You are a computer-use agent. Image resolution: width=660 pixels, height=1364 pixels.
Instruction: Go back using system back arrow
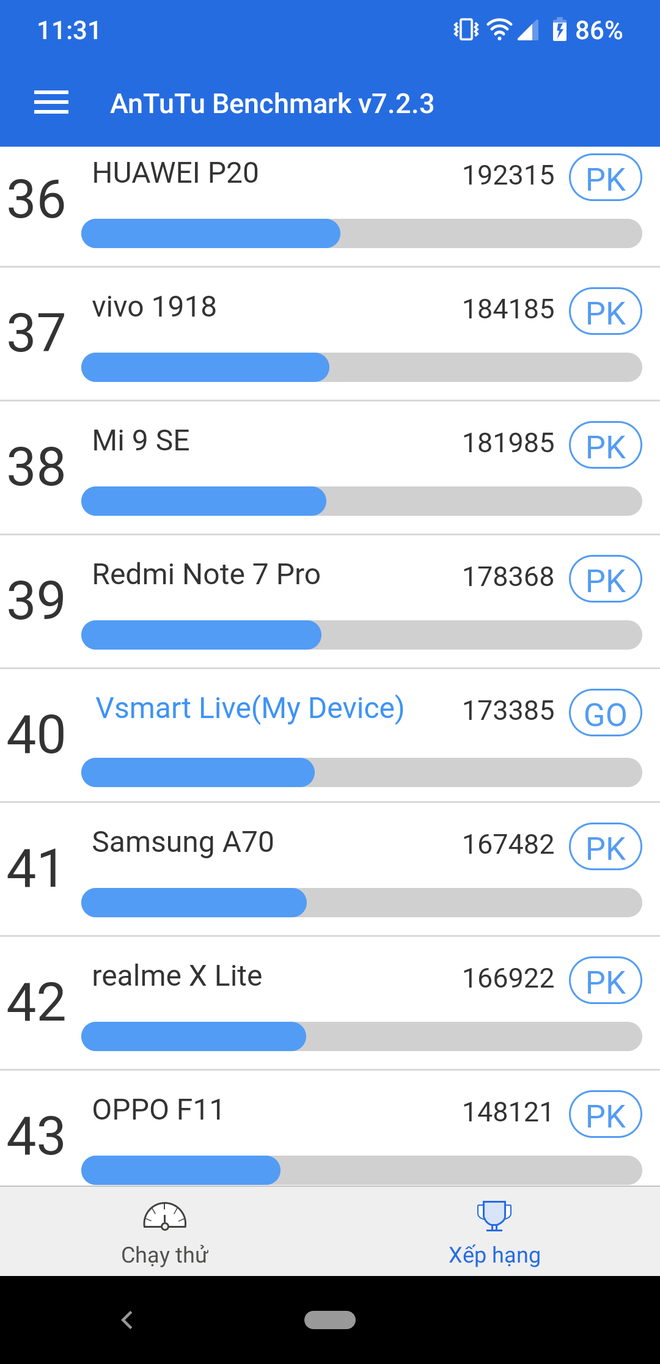click(127, 1320)
